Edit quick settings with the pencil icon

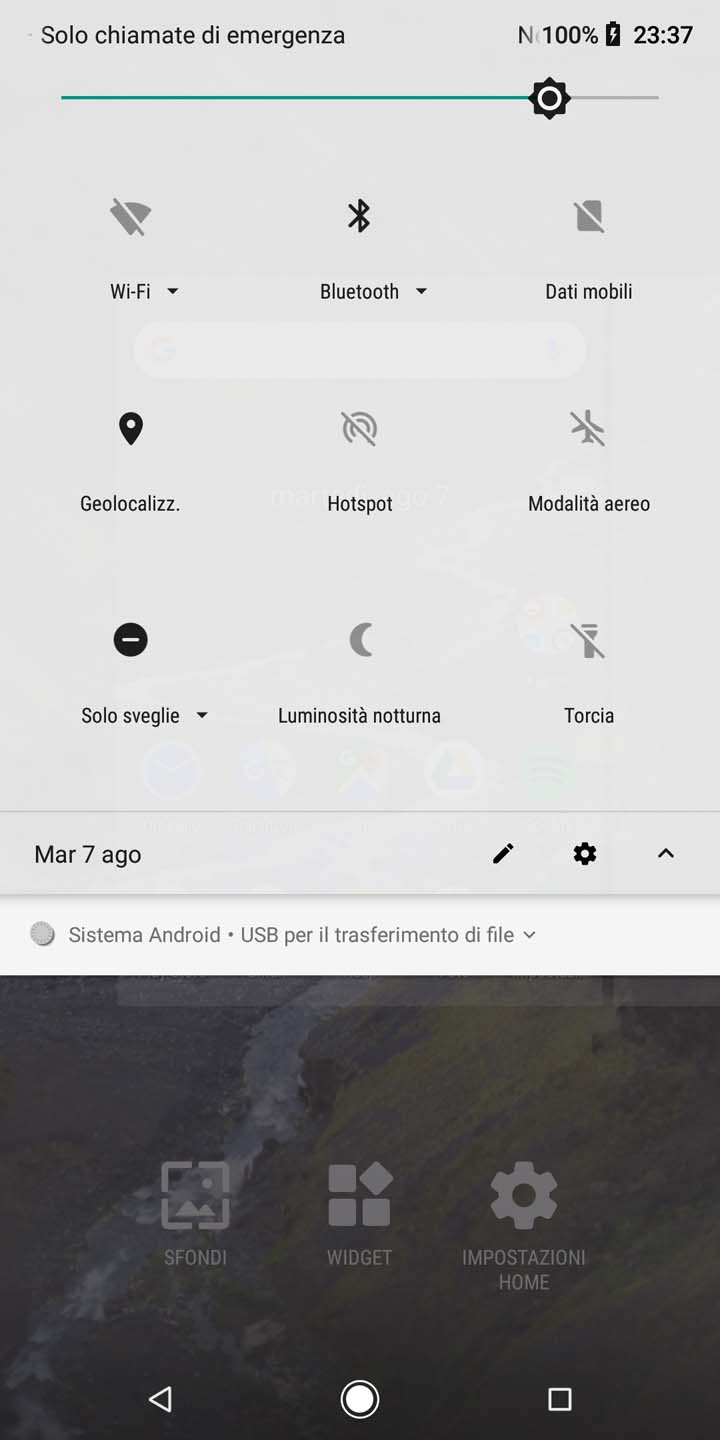(503, 853)
